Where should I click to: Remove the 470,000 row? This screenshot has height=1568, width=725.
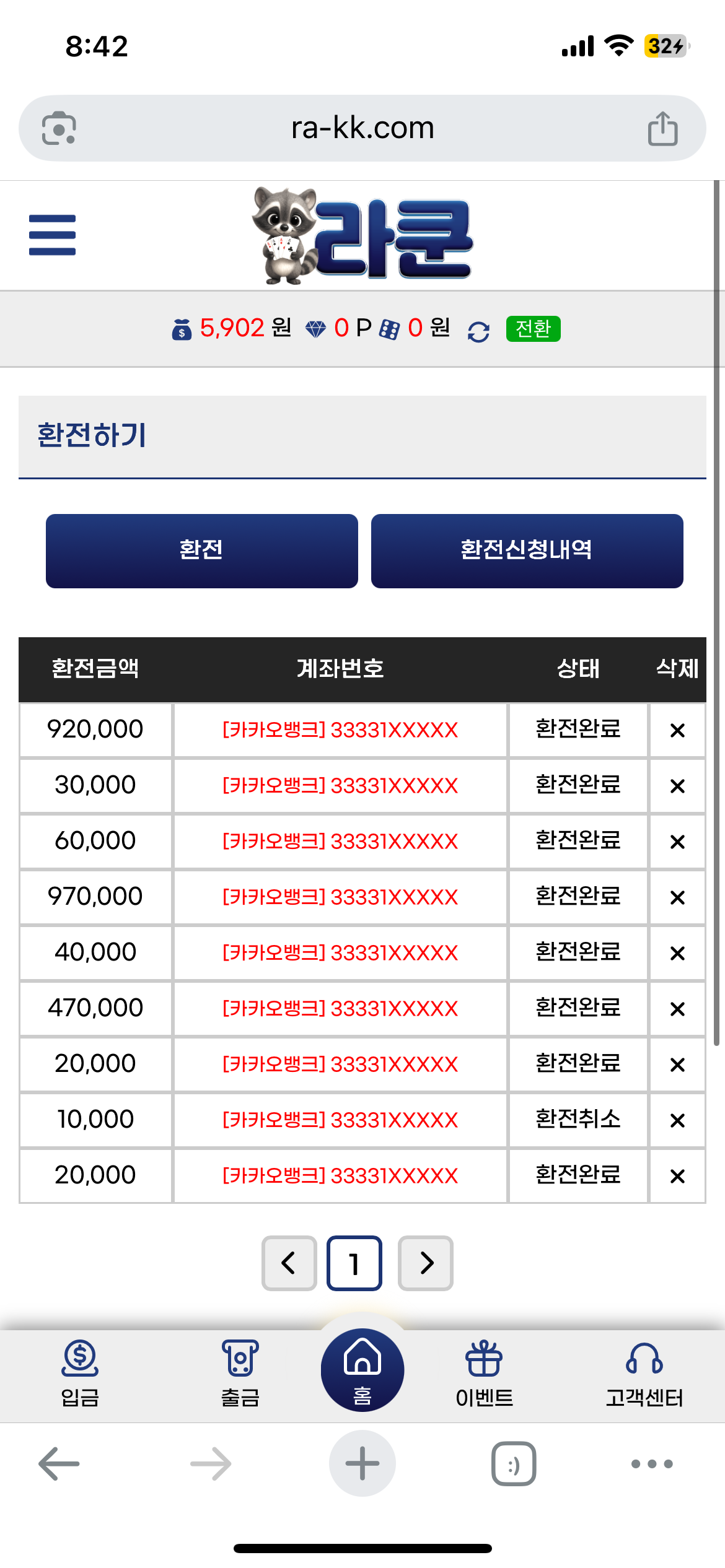coord(677,1009)
